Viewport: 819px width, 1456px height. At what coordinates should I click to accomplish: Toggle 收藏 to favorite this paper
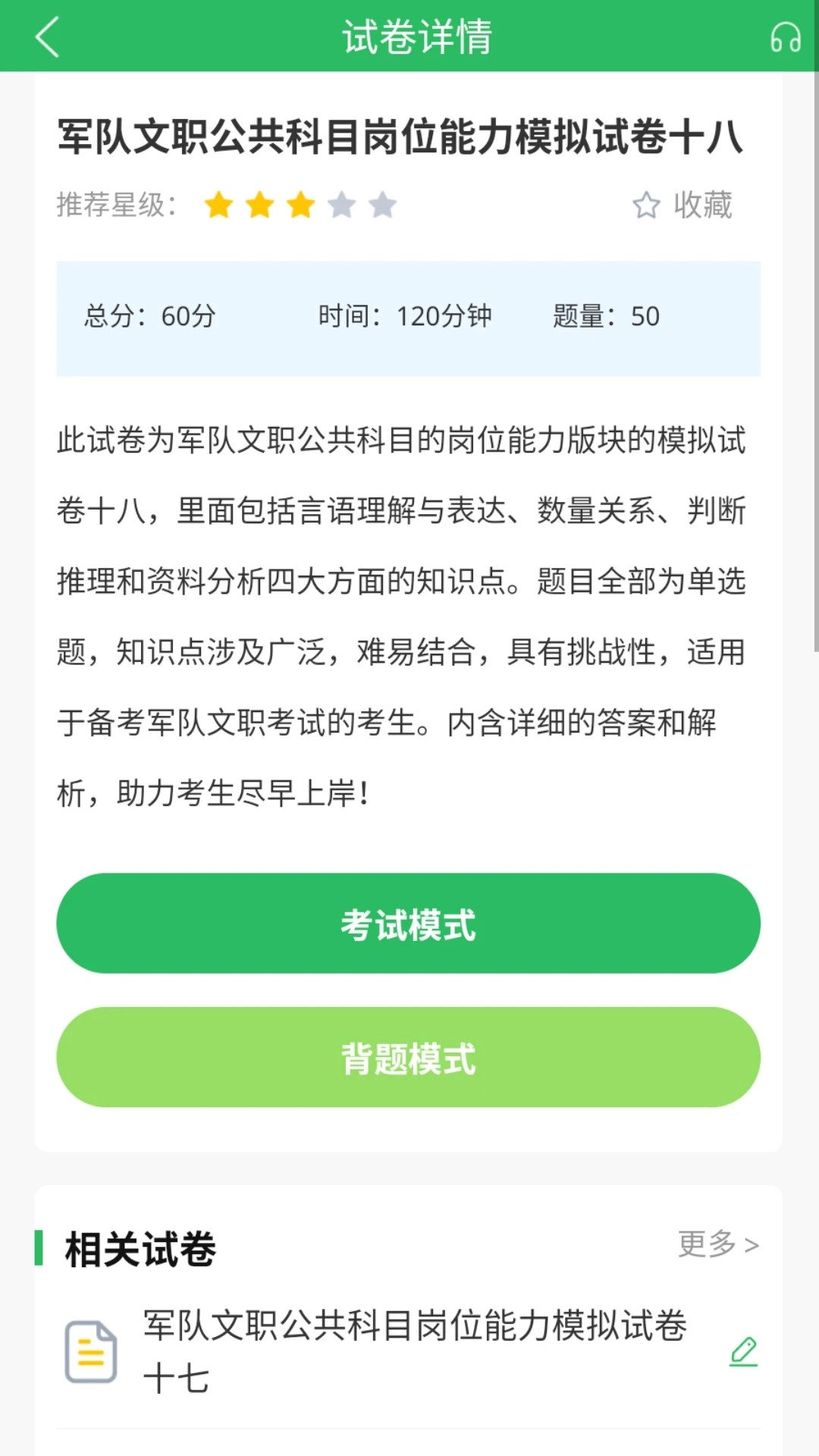(682, 205)
